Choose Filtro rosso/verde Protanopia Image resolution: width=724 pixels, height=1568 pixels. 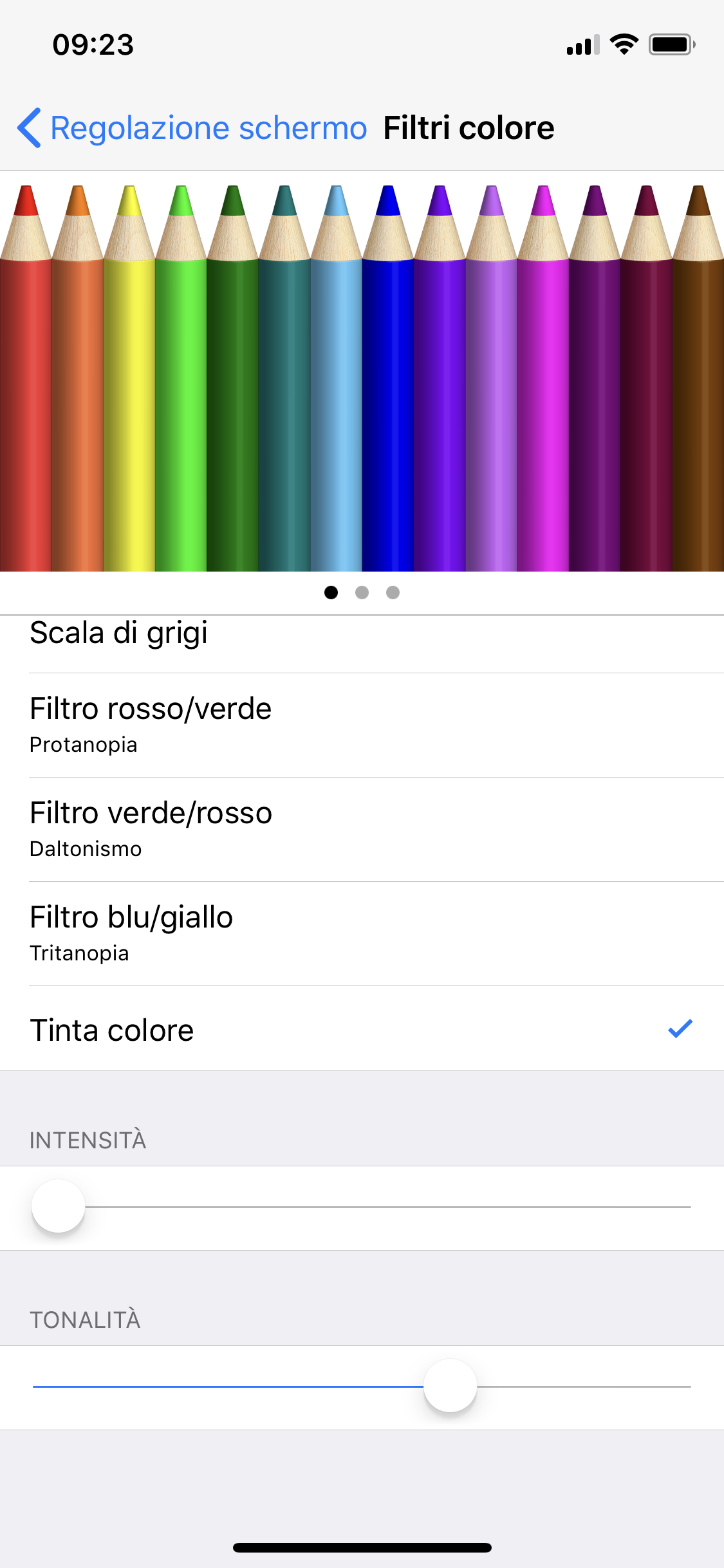point(360,725)
